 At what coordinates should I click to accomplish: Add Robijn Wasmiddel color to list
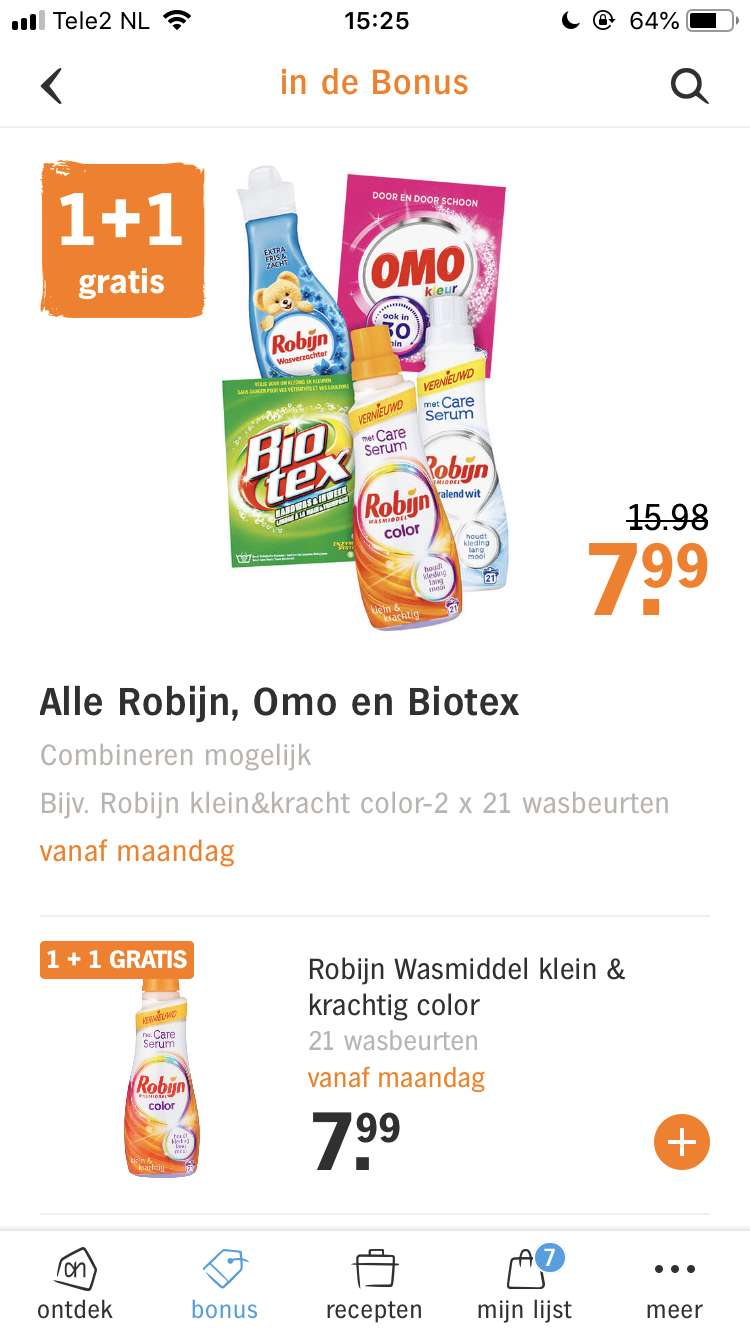click(682, 1142)
